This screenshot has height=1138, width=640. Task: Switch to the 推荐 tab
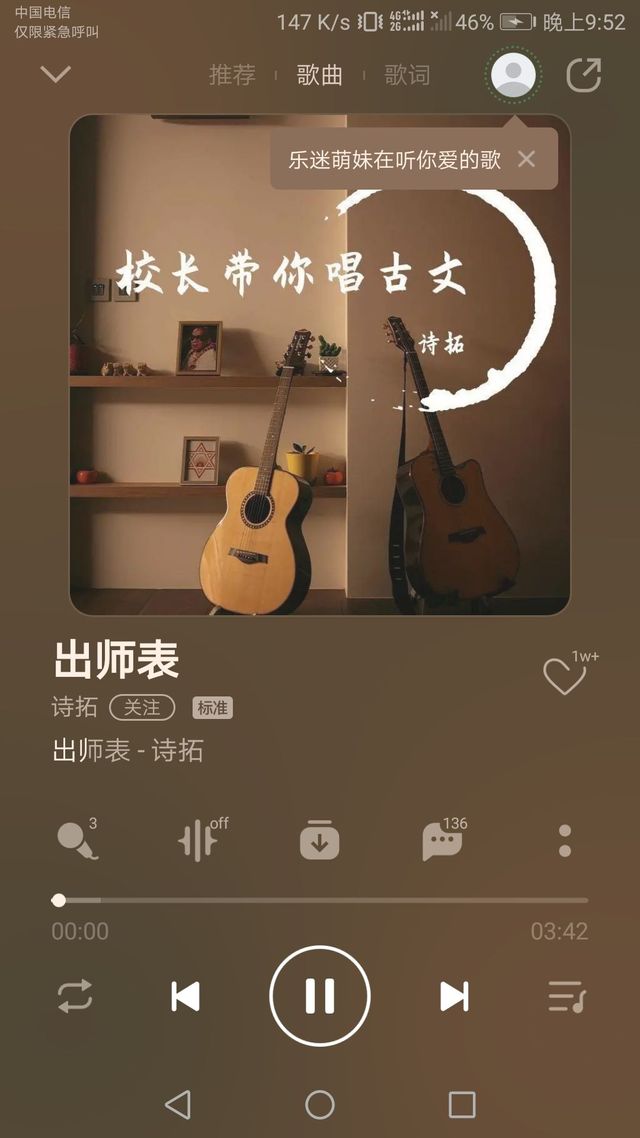232,75
